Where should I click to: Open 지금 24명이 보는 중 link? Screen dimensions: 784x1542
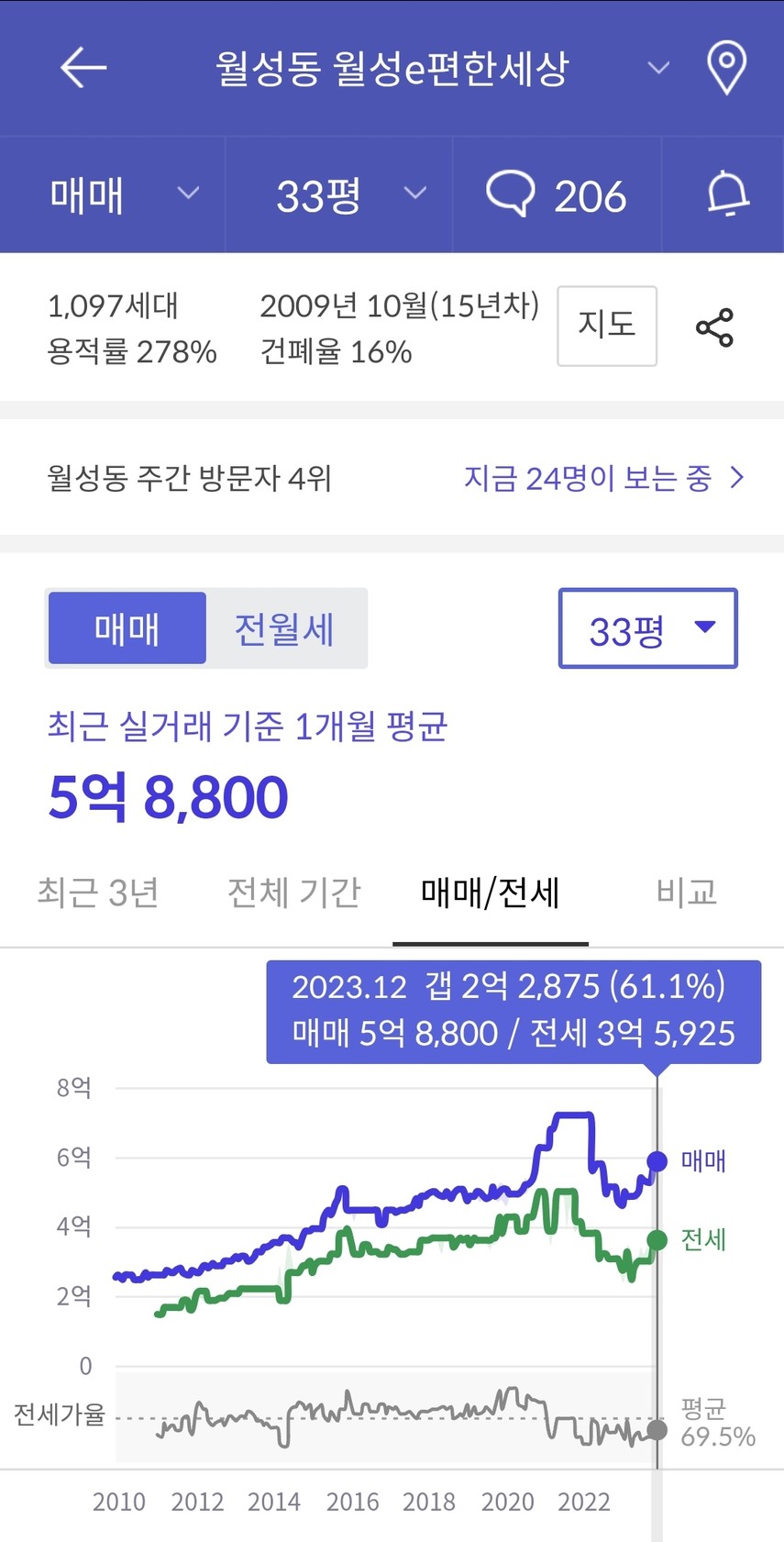pyautogui.click(x=604, y=478)
